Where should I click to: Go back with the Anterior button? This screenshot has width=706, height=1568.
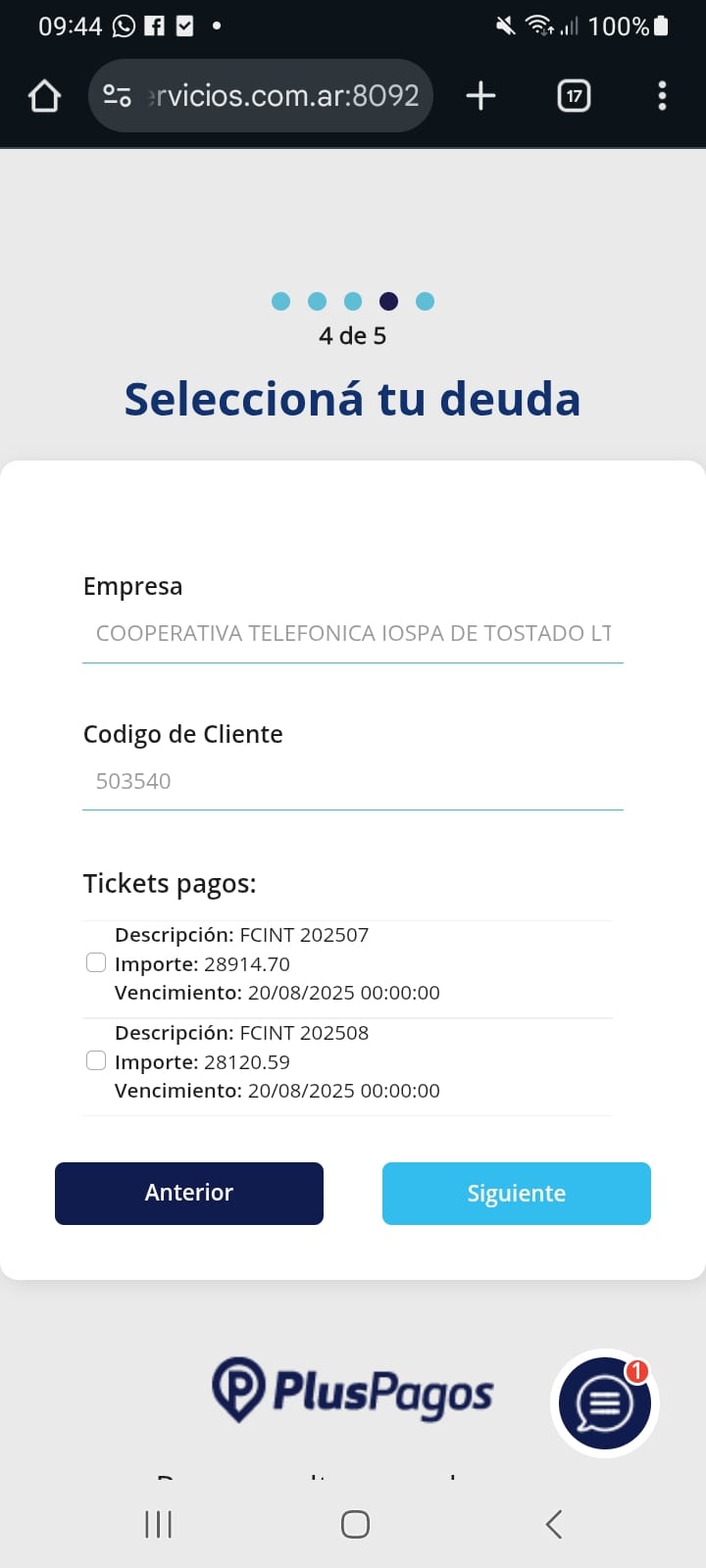pos(189,1193)
